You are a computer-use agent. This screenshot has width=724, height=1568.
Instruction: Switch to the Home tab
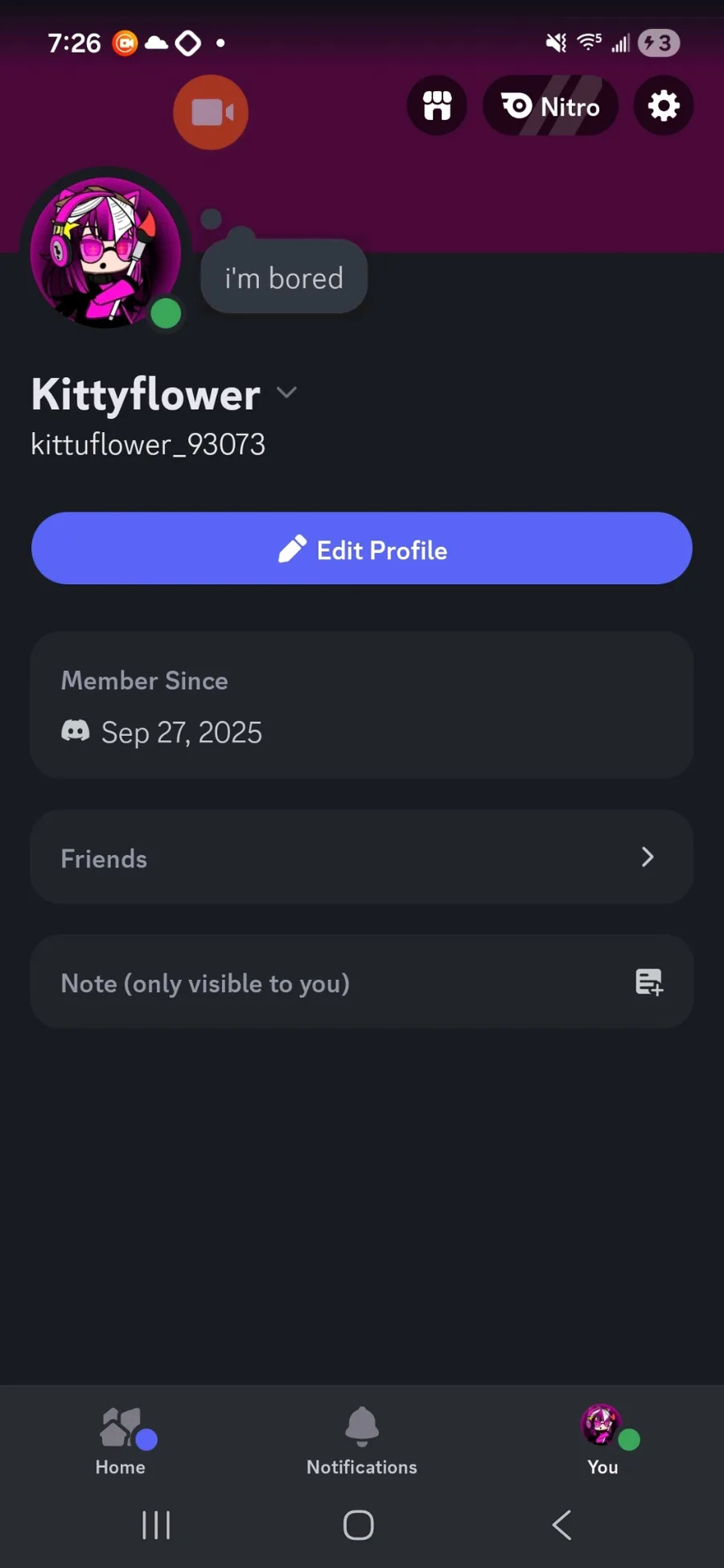tap(121, 1442)
